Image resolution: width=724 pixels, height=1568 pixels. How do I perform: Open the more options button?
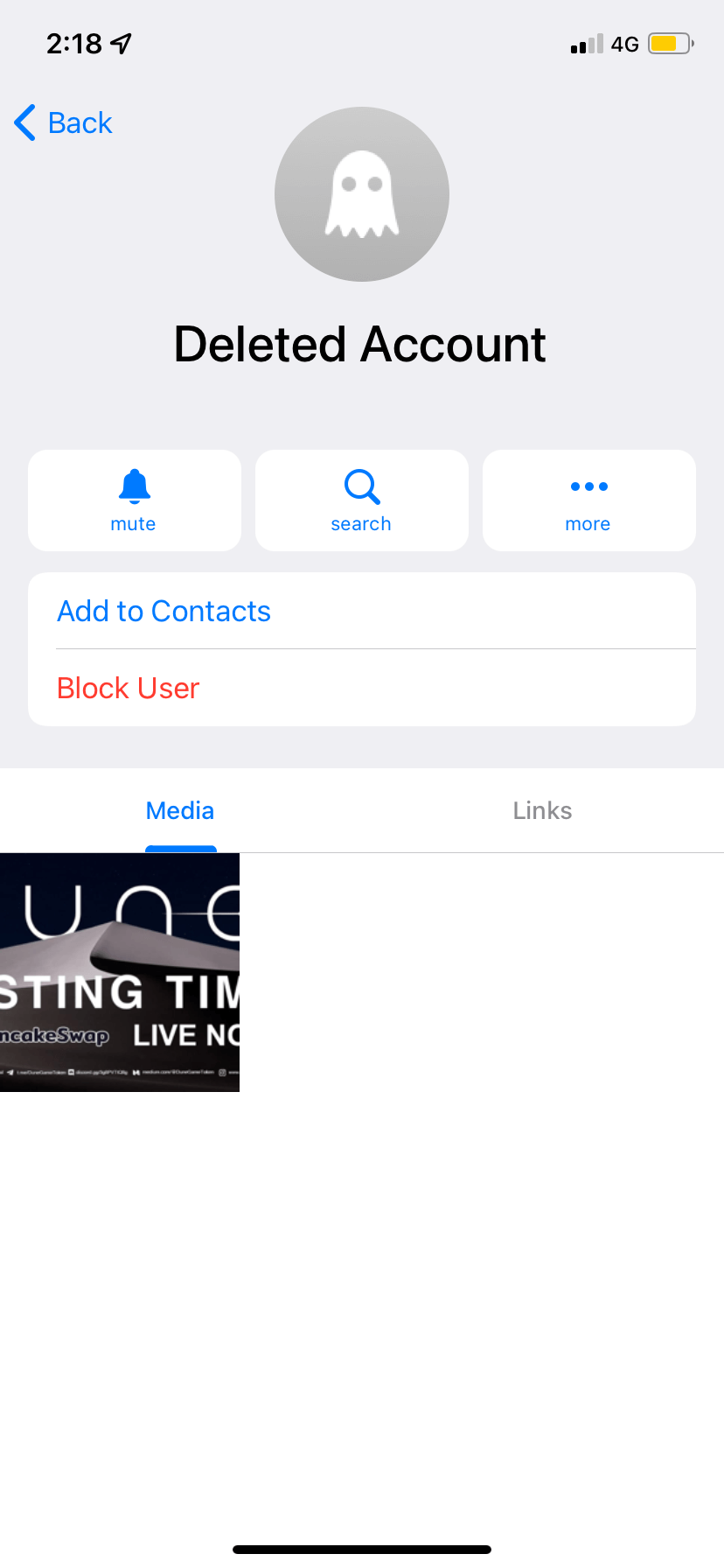588,500
